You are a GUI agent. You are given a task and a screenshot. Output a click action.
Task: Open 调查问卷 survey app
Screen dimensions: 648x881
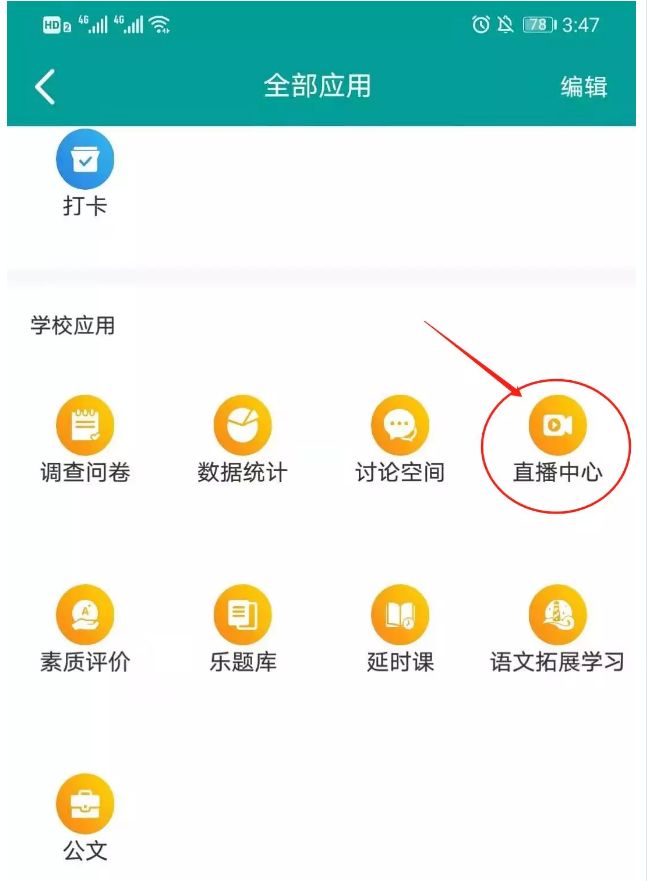click(x=85, y=440)
